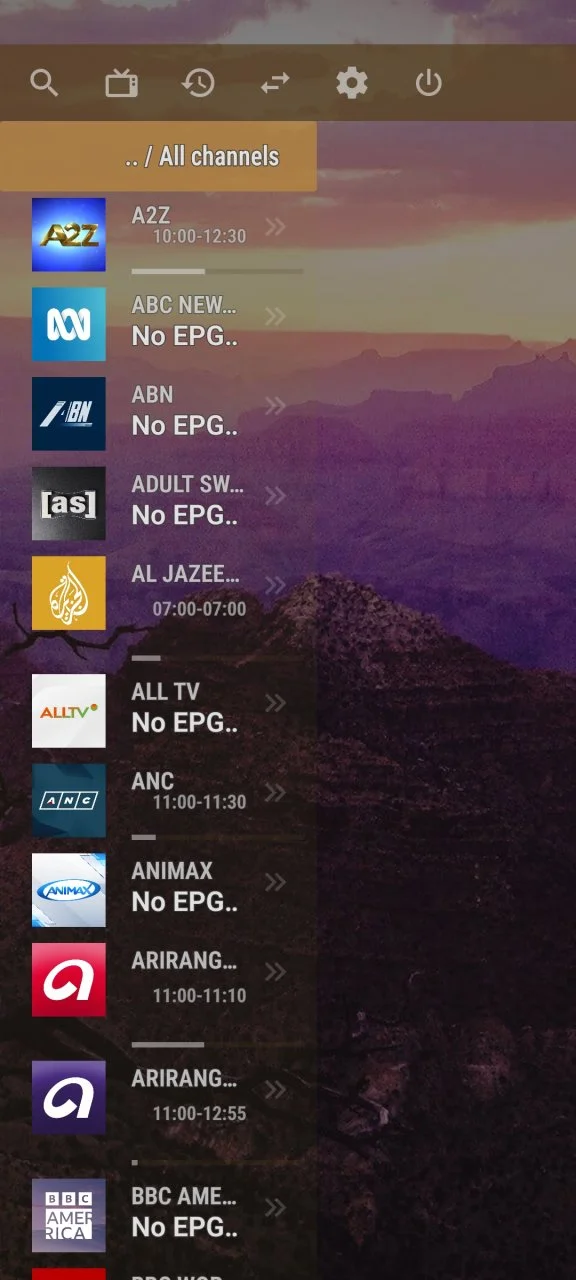Tap the arrows next to ADULT SW...
The width and height of the screenshot is (576, 1280).
tap(275, 495)
